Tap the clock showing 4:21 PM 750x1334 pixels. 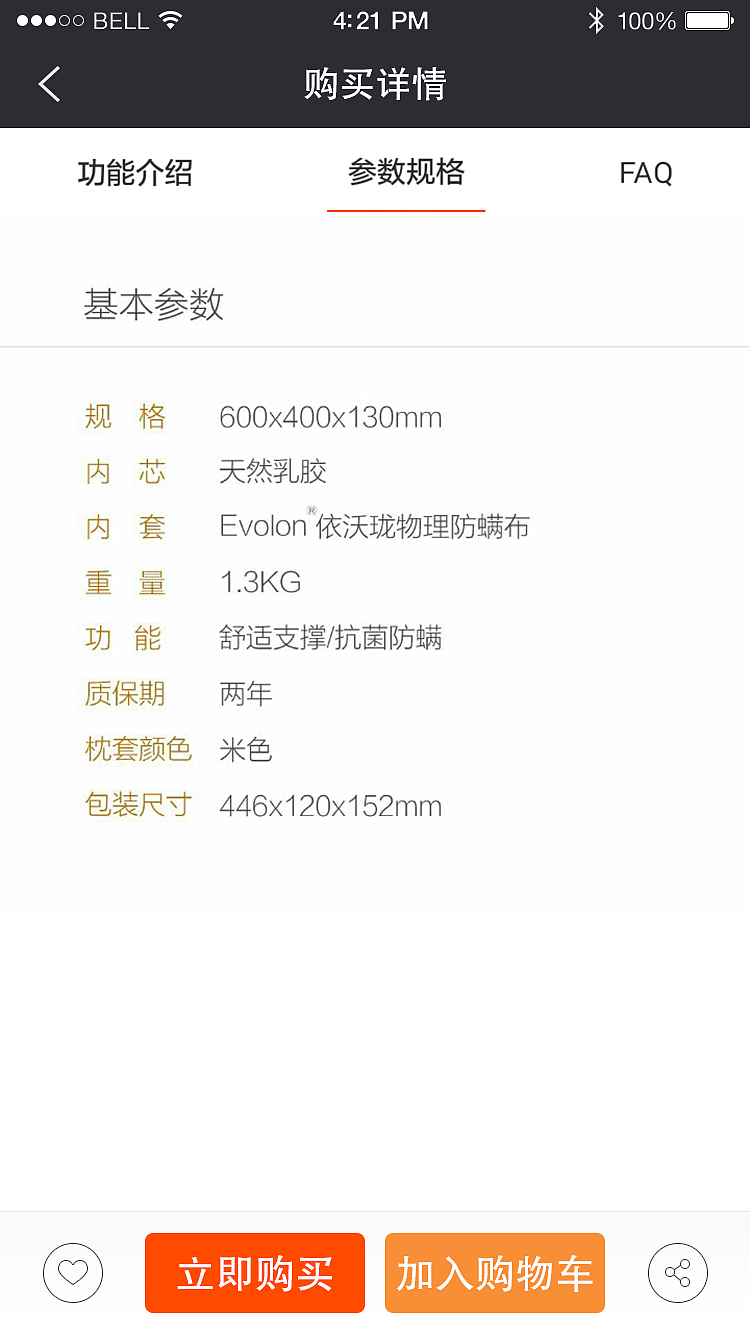381,18
